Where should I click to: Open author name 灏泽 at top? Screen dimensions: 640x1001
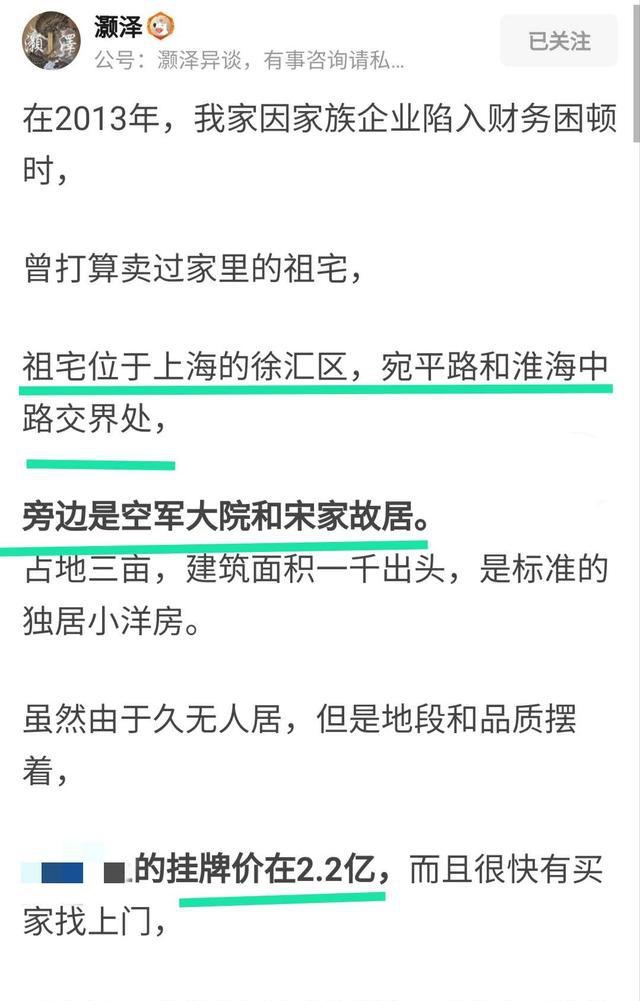pos(119,27)
